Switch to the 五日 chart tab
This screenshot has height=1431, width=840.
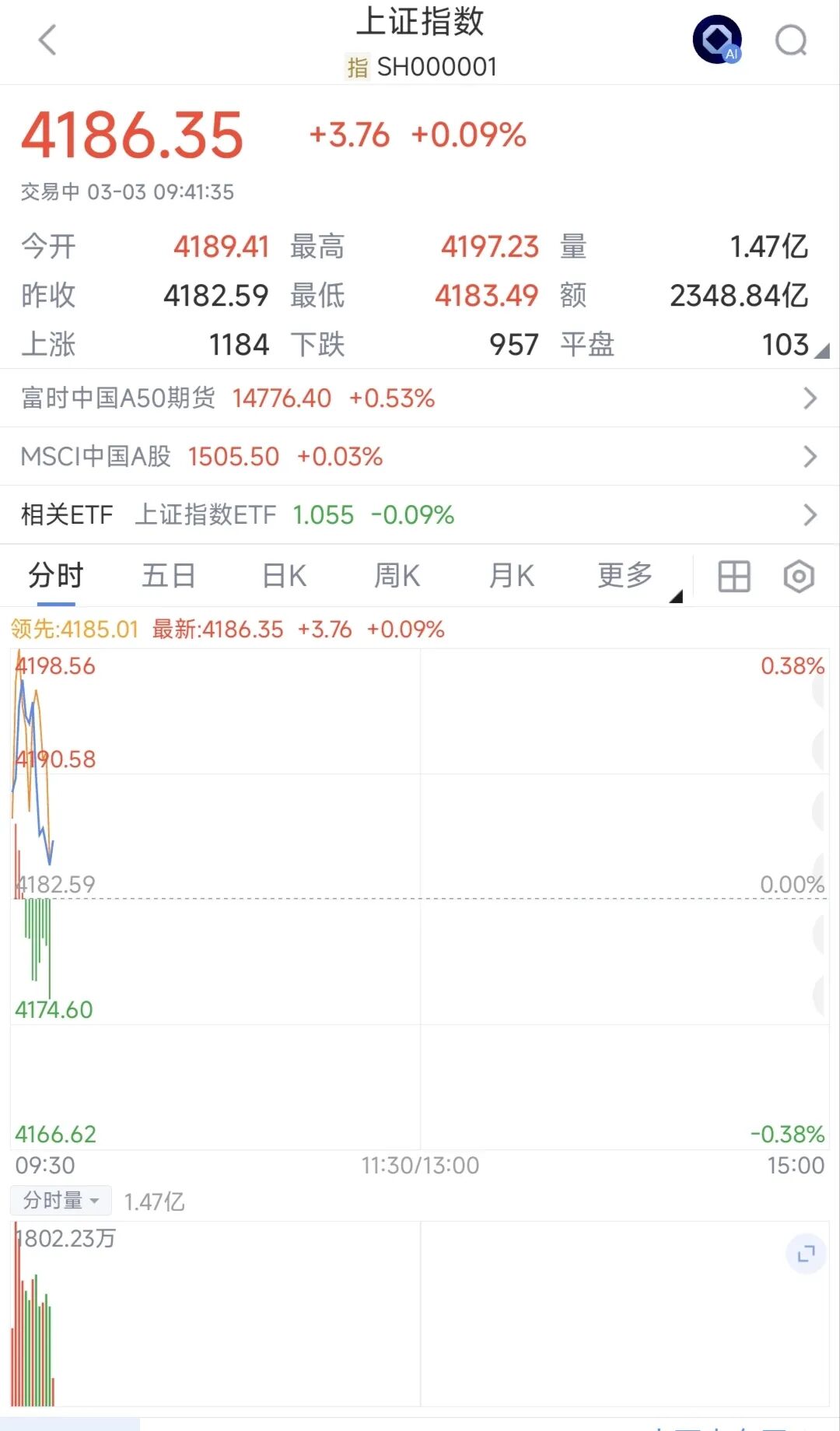coord(168,576)
